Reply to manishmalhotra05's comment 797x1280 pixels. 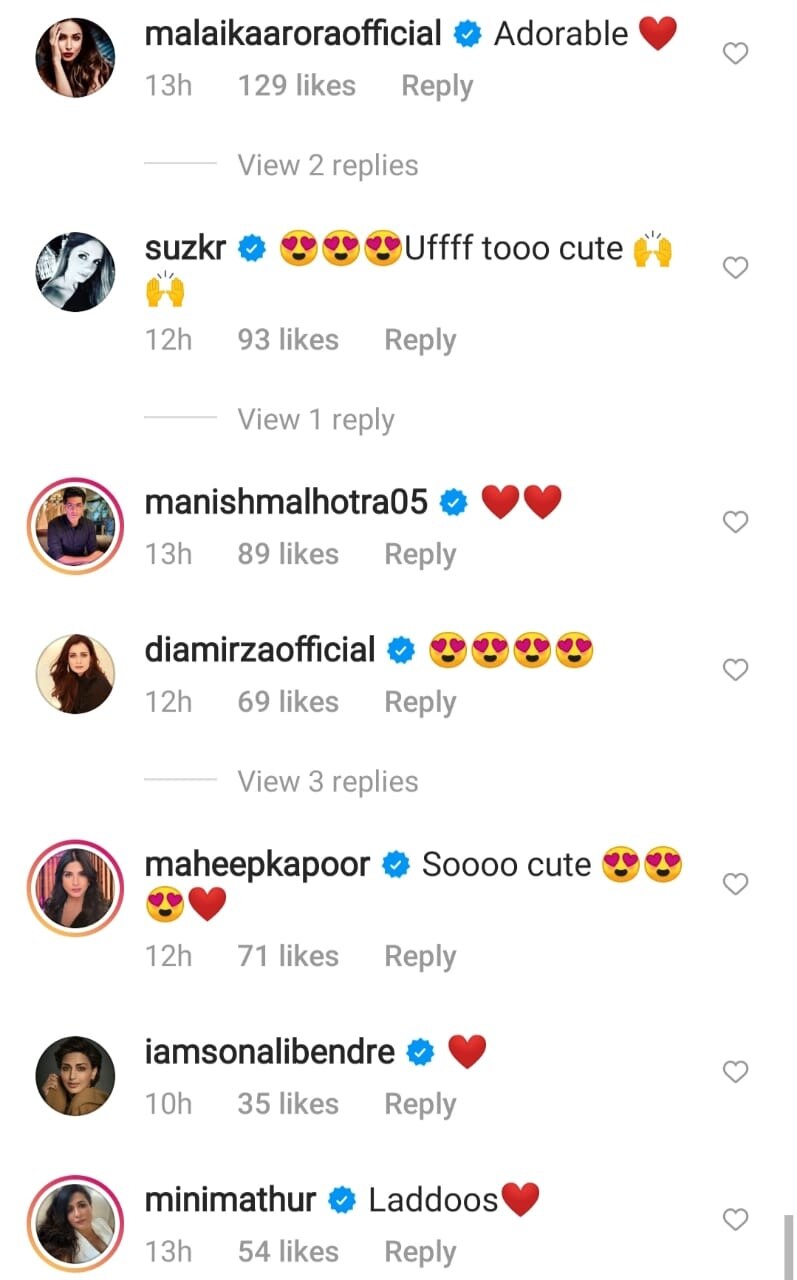420,554
